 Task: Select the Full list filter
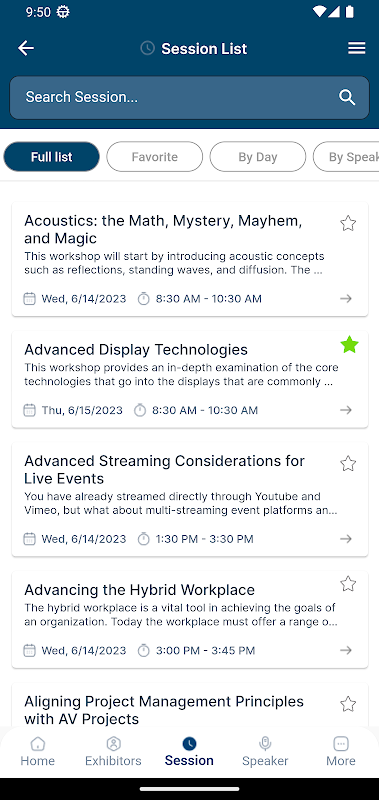point(52,157)
